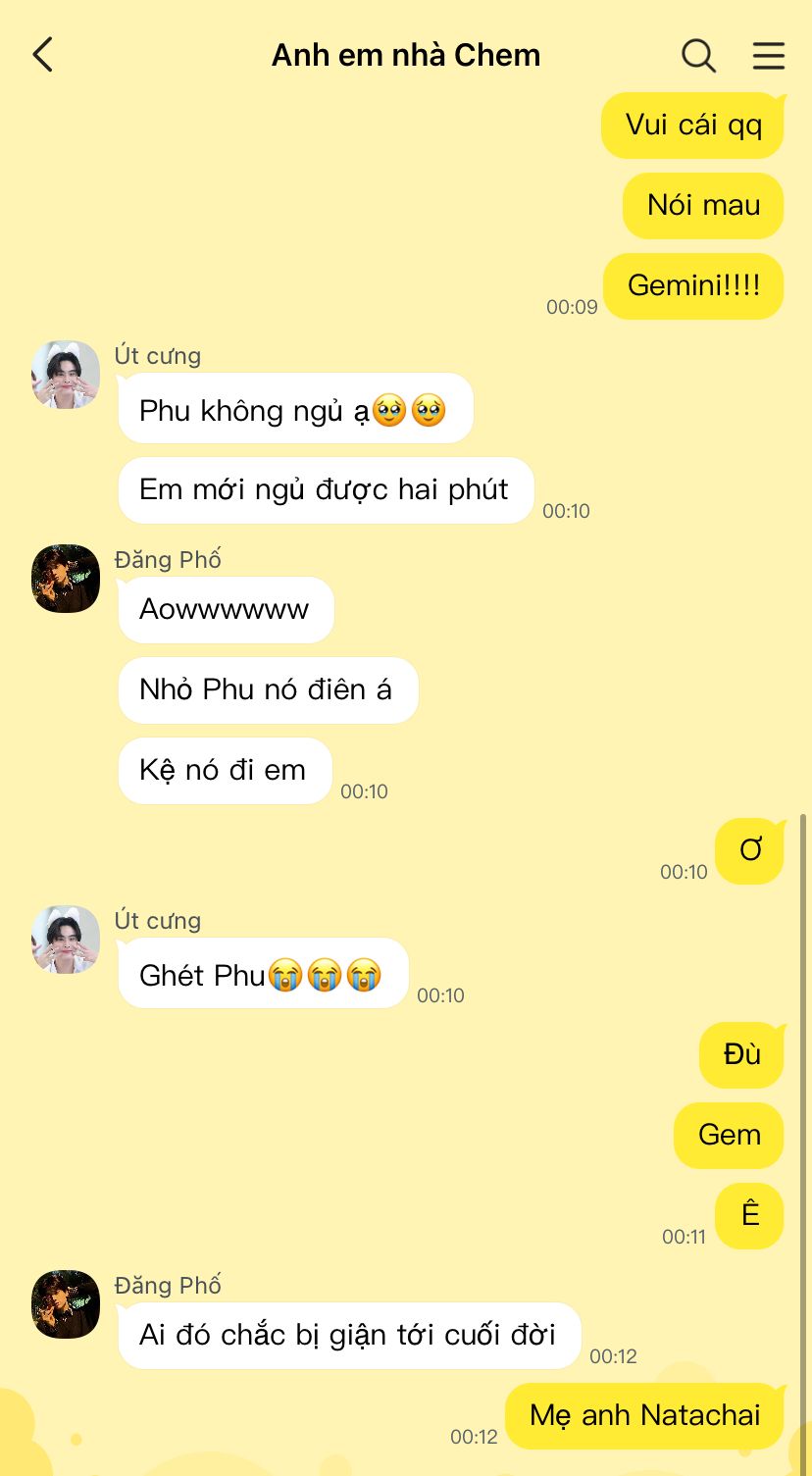The image size is (812, 1476).
Task: Open the chat's hamburger menu
Action: 768,56
